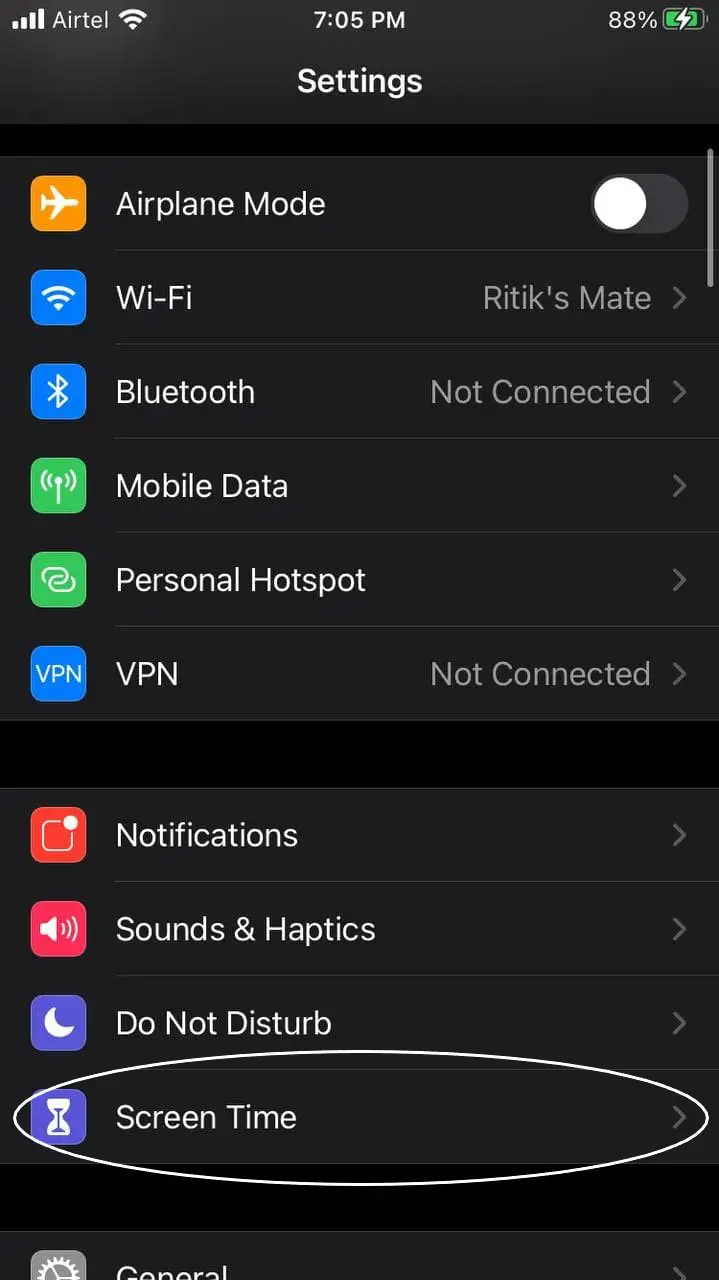
Task: Select the VPN row
Action: 359,674
